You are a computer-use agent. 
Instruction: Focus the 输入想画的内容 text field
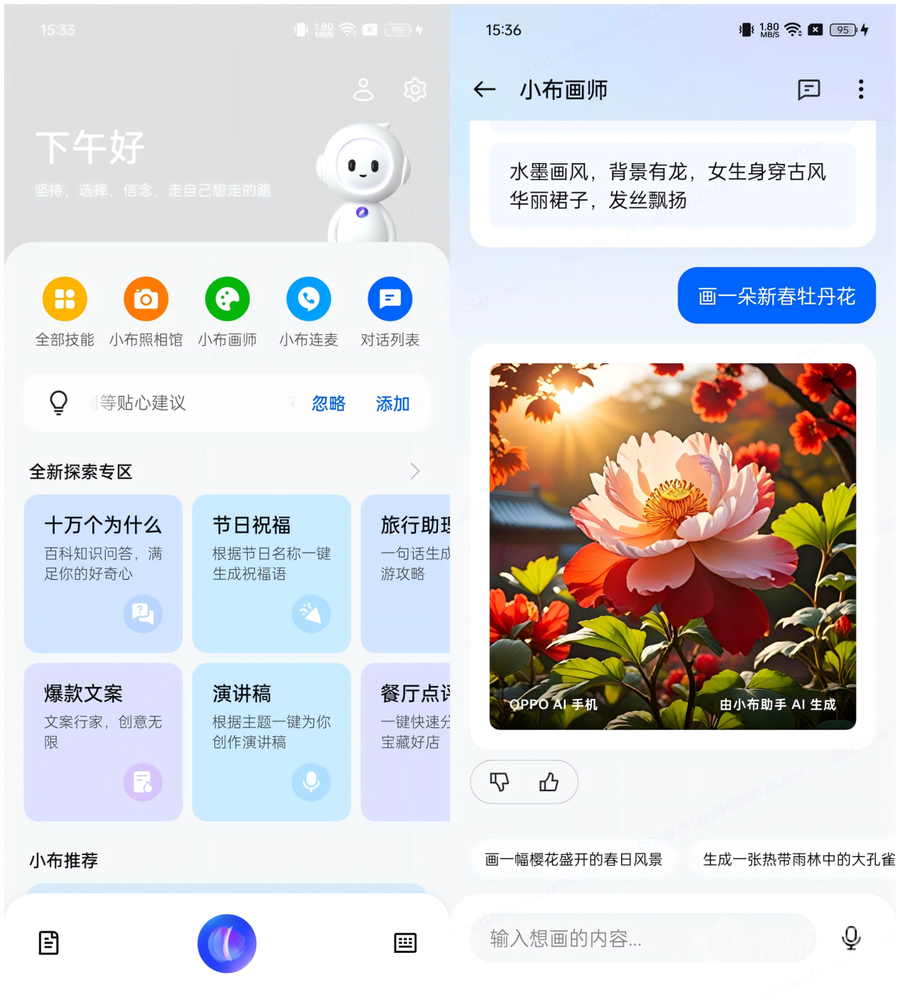tap(640, 938)
